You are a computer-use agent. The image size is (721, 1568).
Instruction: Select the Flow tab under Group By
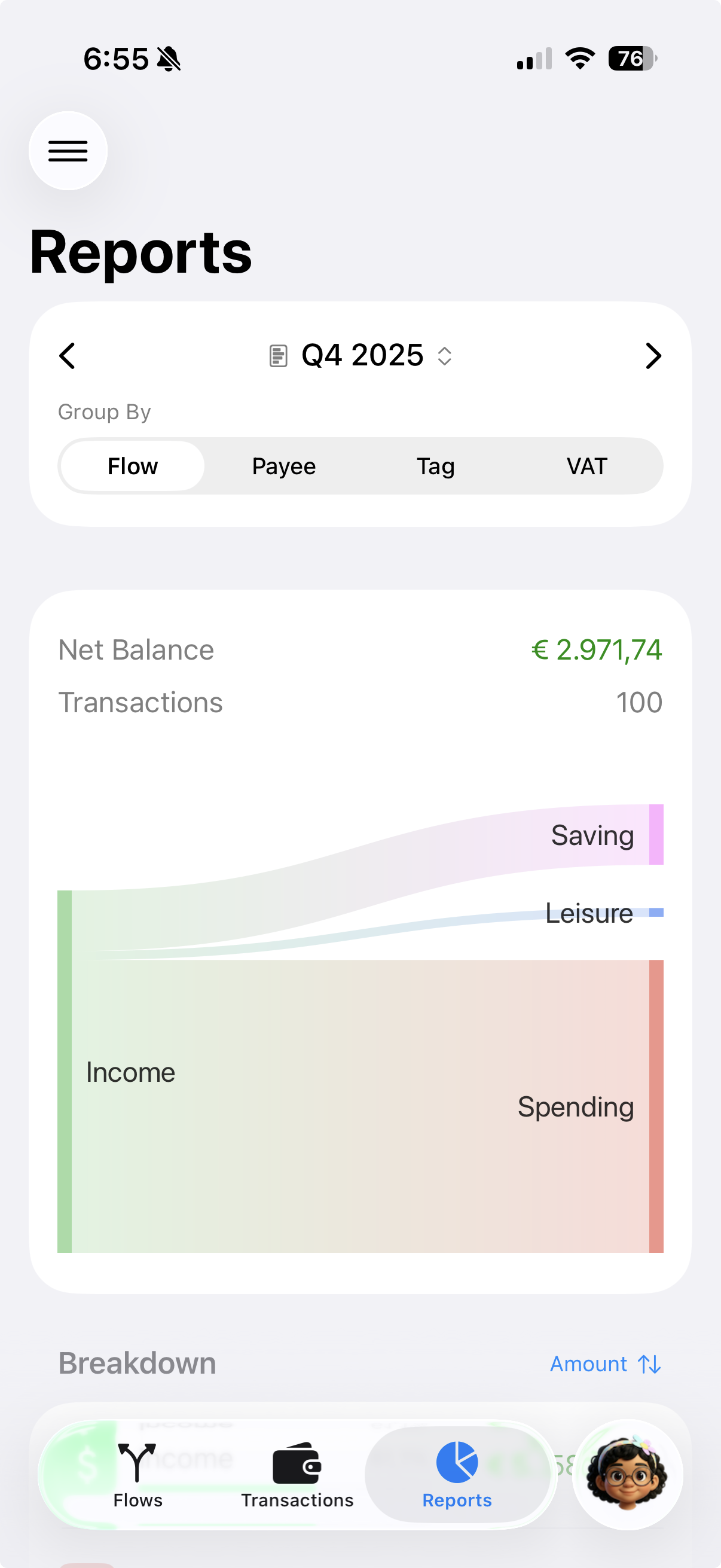coord(132,466)
